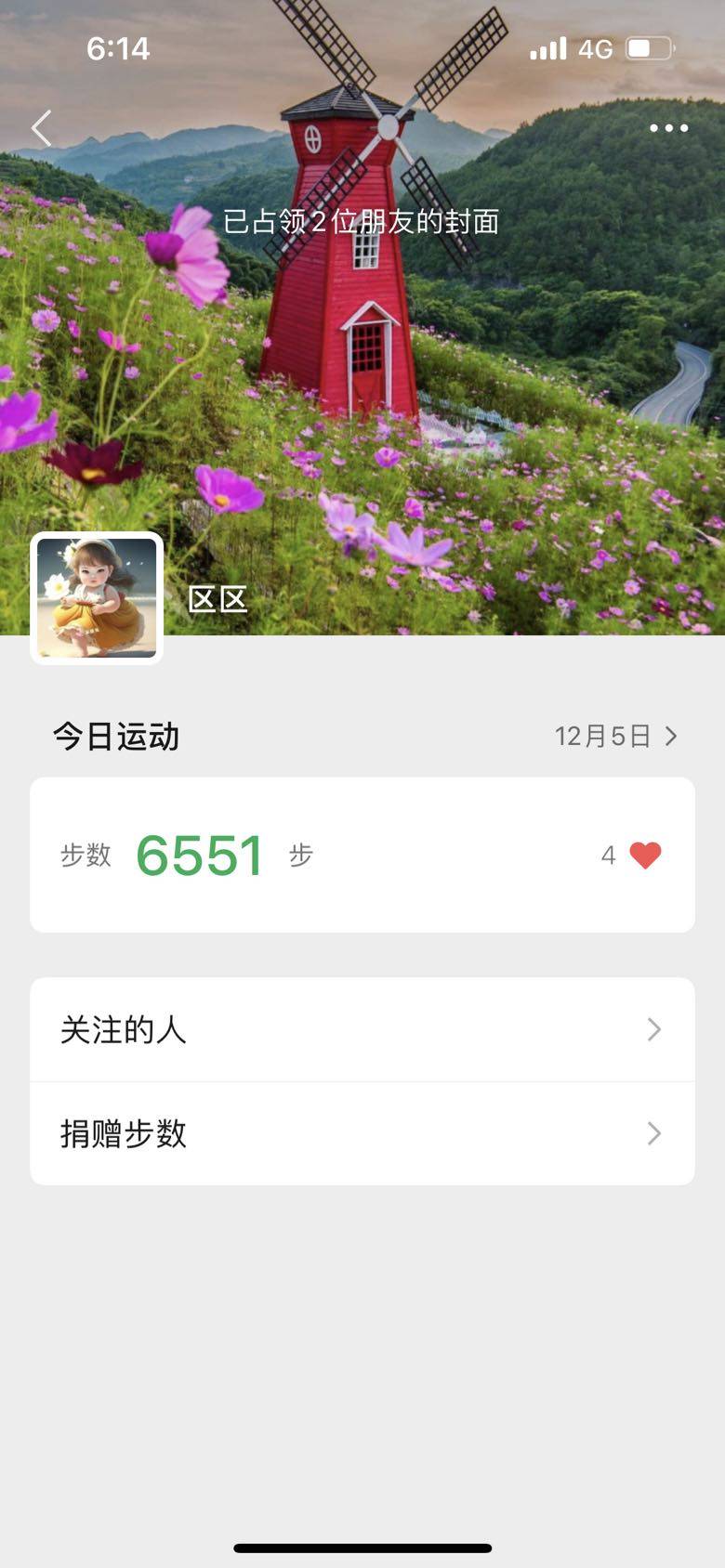Image resolution: width=725 pixels, height=1568 pixels.
Task: Open the three-dot overflow menu
Action: 668,128
